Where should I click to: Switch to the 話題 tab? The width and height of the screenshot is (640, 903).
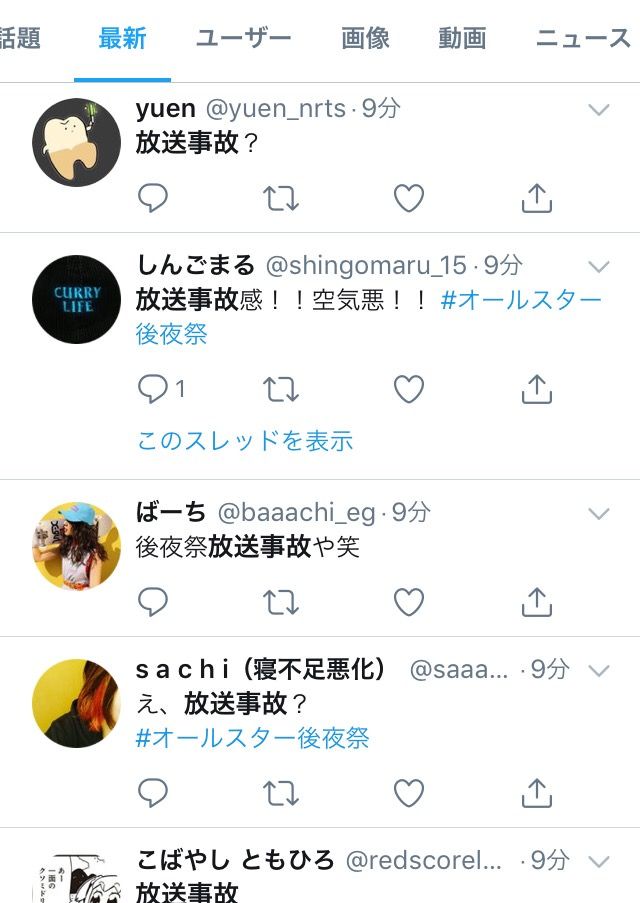pos(20,39)
